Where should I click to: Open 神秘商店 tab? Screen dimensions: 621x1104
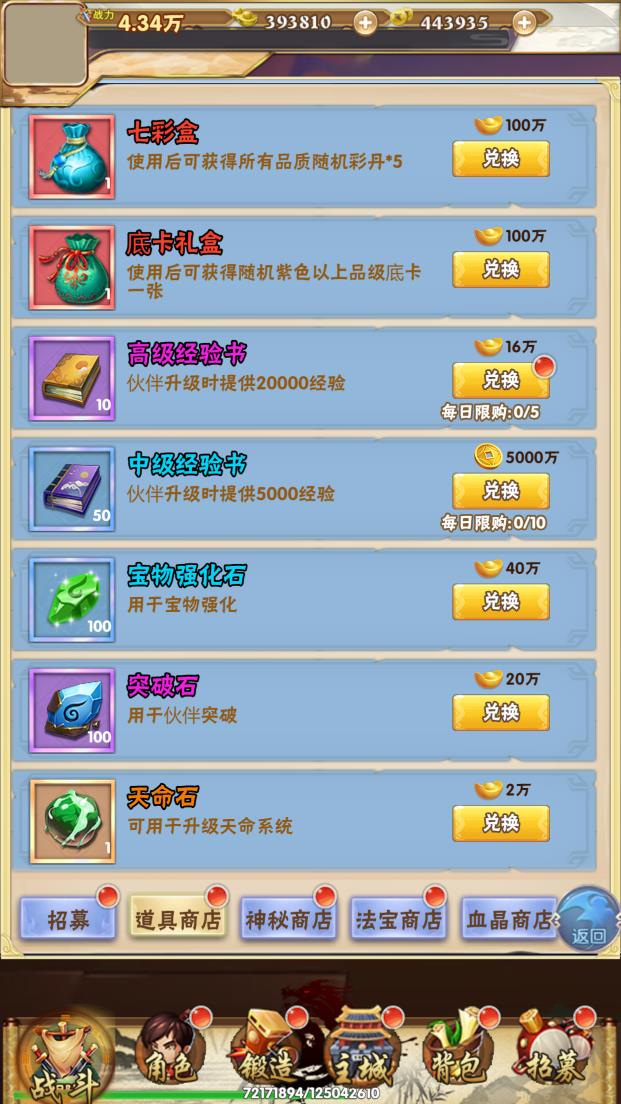[288, 920]
